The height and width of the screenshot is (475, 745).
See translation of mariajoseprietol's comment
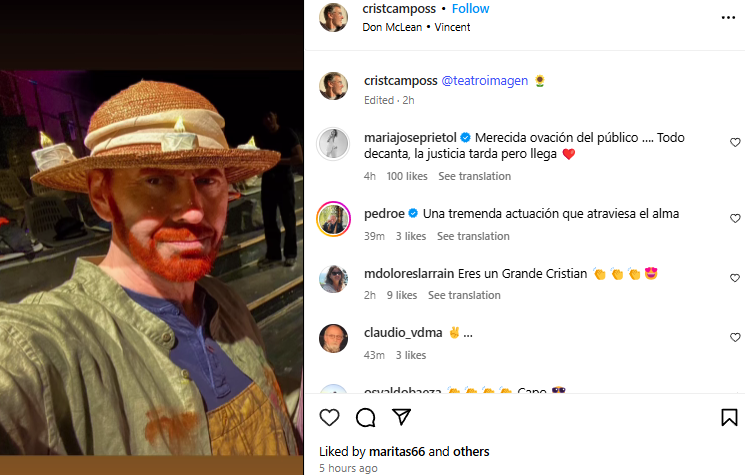click(x=474, y=176)
